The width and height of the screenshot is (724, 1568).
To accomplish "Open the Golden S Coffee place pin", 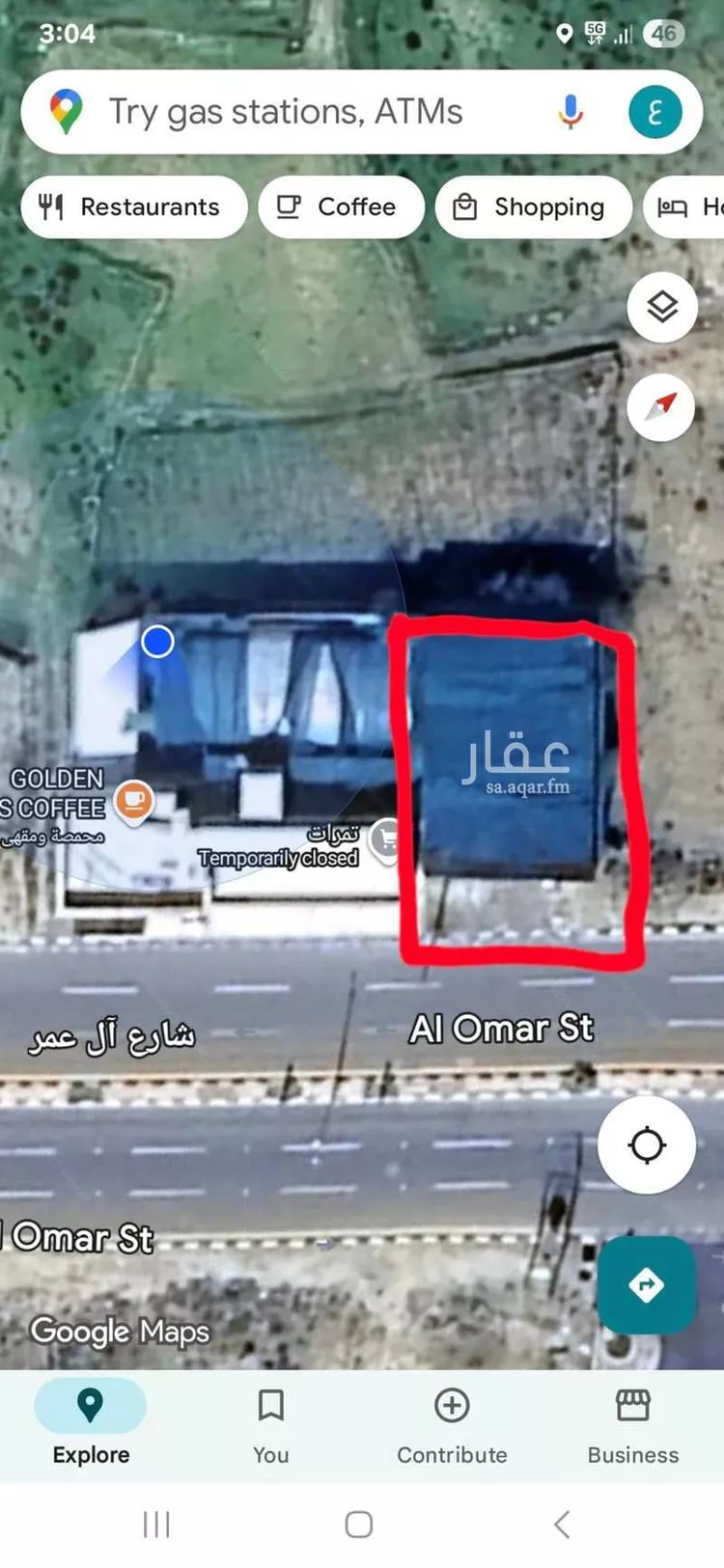I will 134,800.
